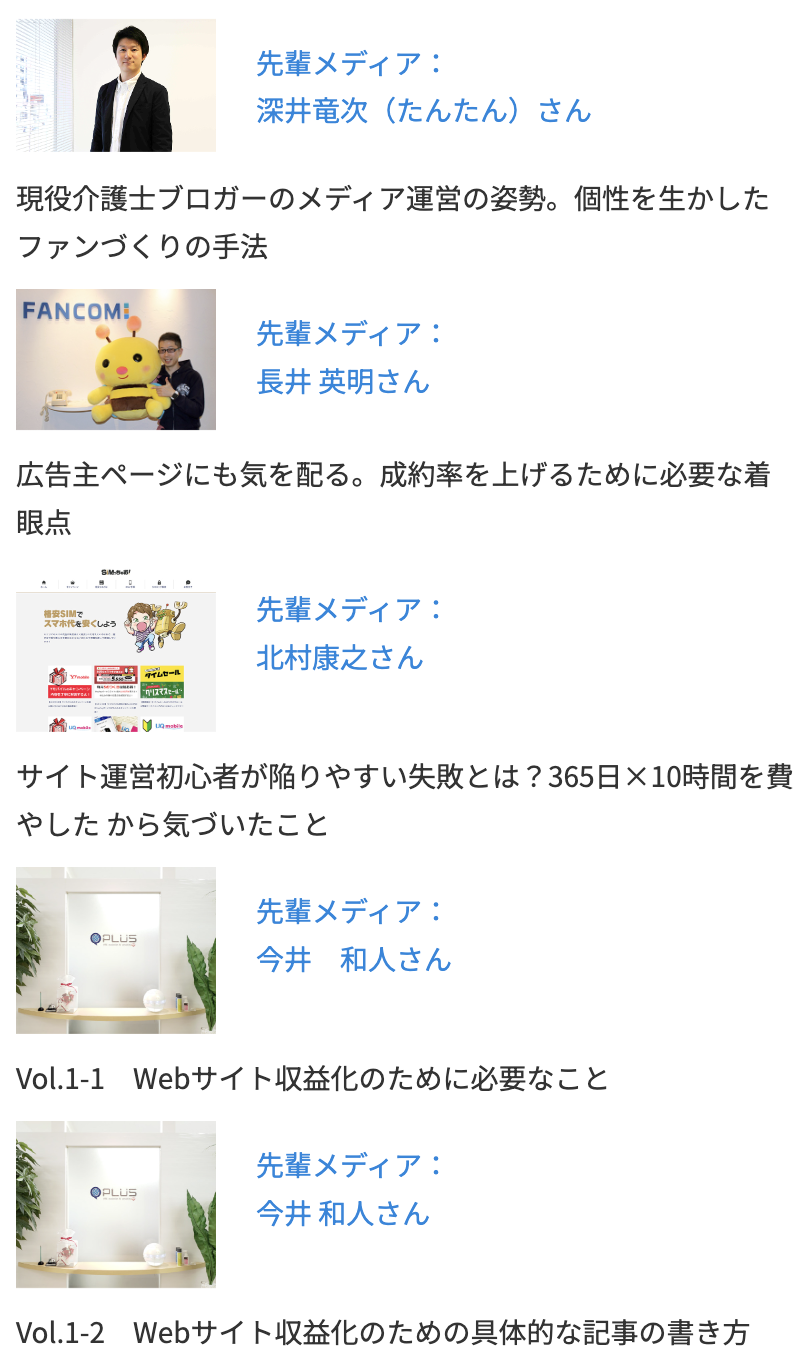Tap the PLUS thumbnail above Vol.1-2
The width and height of the screenshot is (806, 1364).
(116, 1204)
